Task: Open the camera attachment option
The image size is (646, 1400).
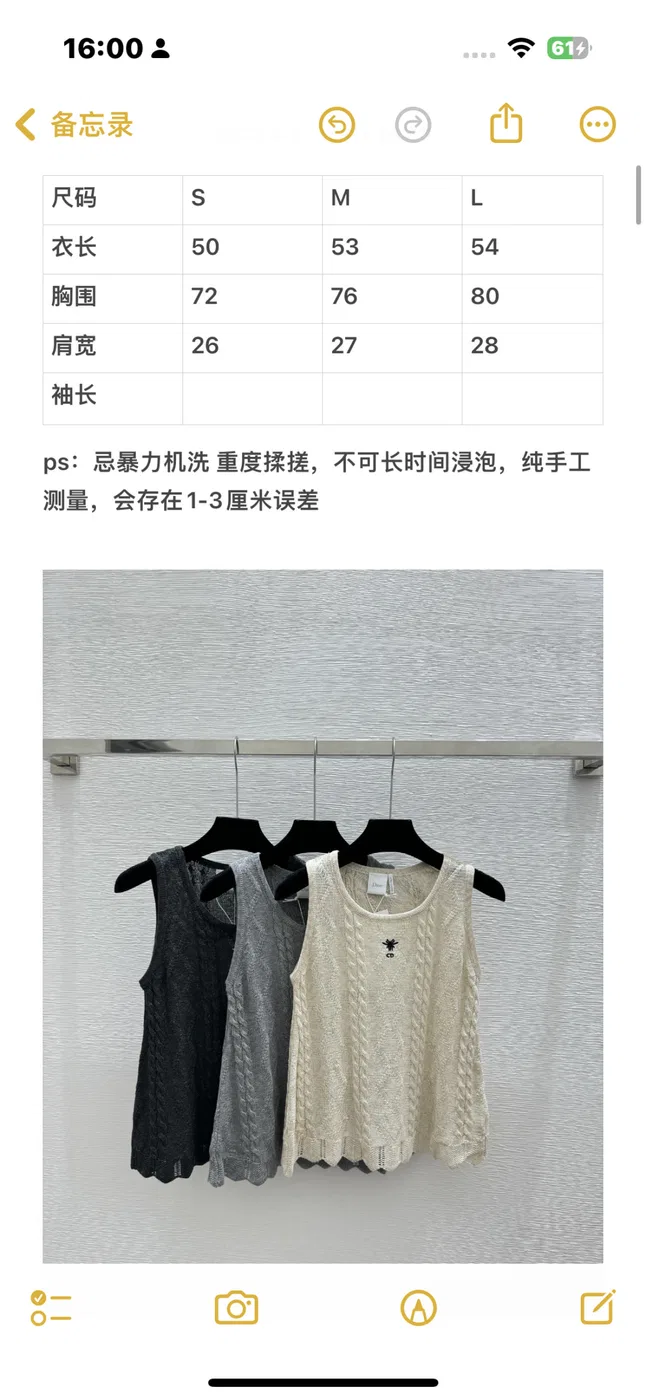Action: [237, 1308]
